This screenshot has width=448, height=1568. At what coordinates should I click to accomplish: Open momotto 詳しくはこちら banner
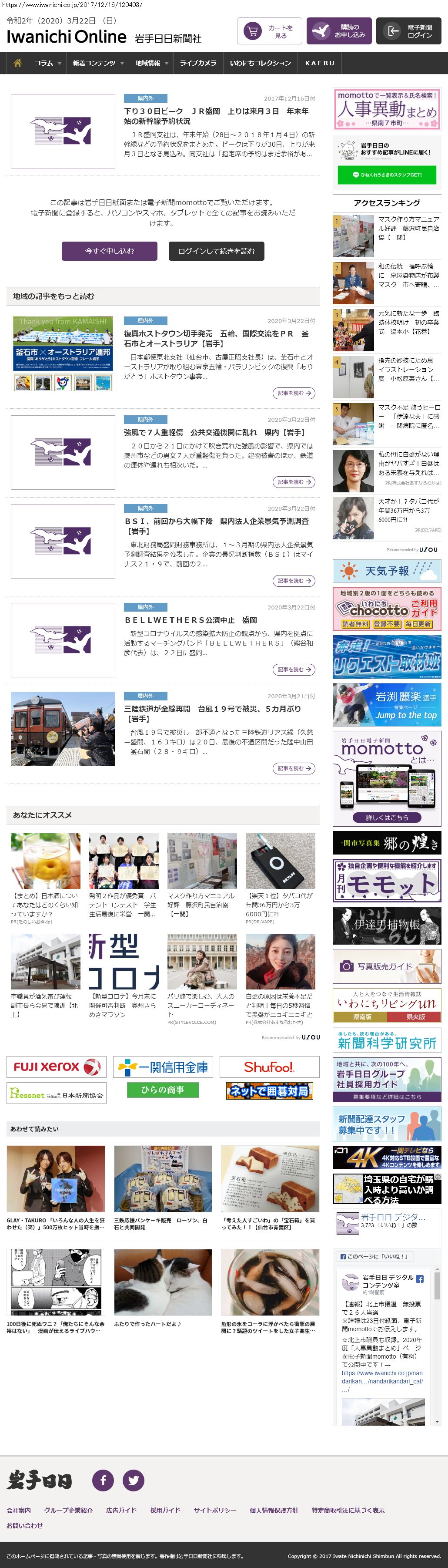point(387,817)
